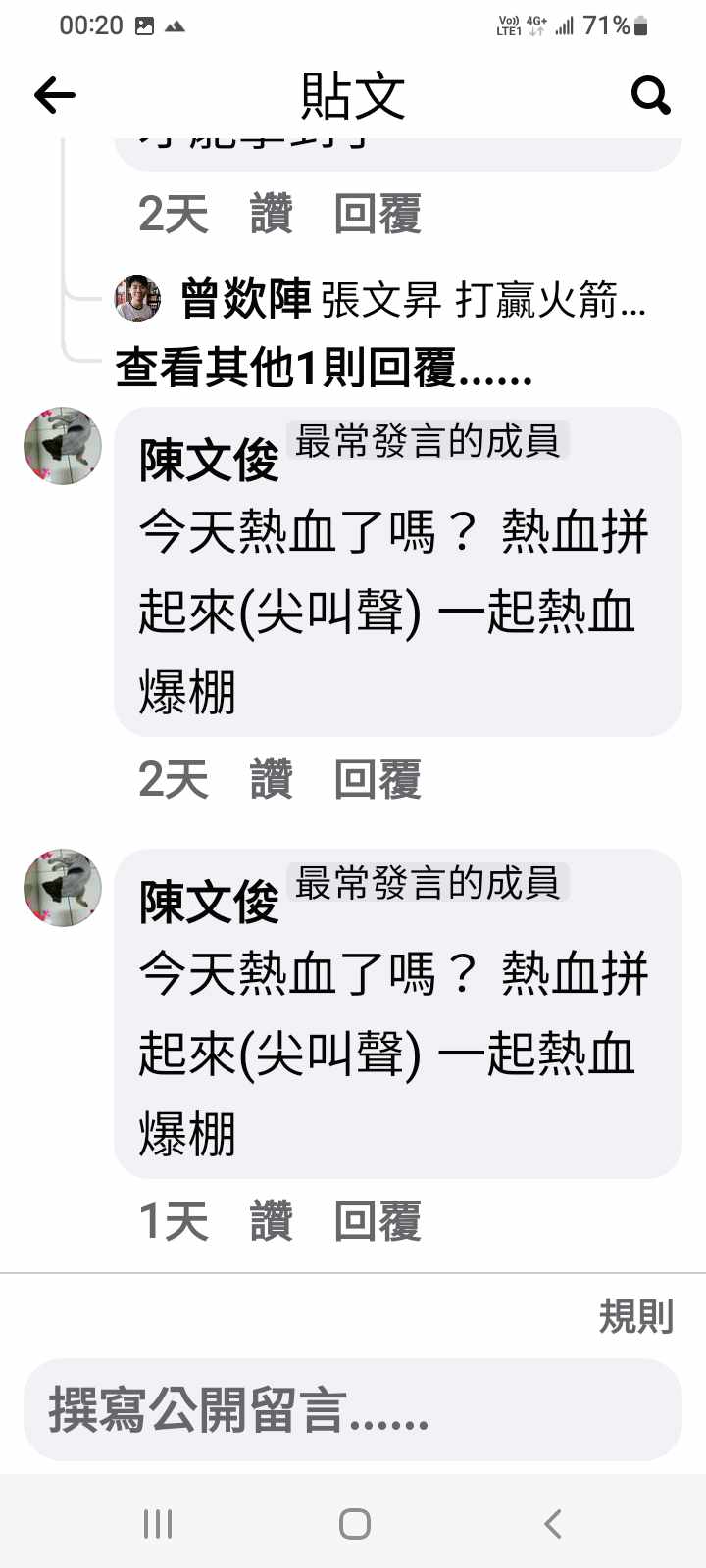
Task: Like 陳文俊's comment from 1天 ago
Action: pyautogui.click(x=272, y=1222)
